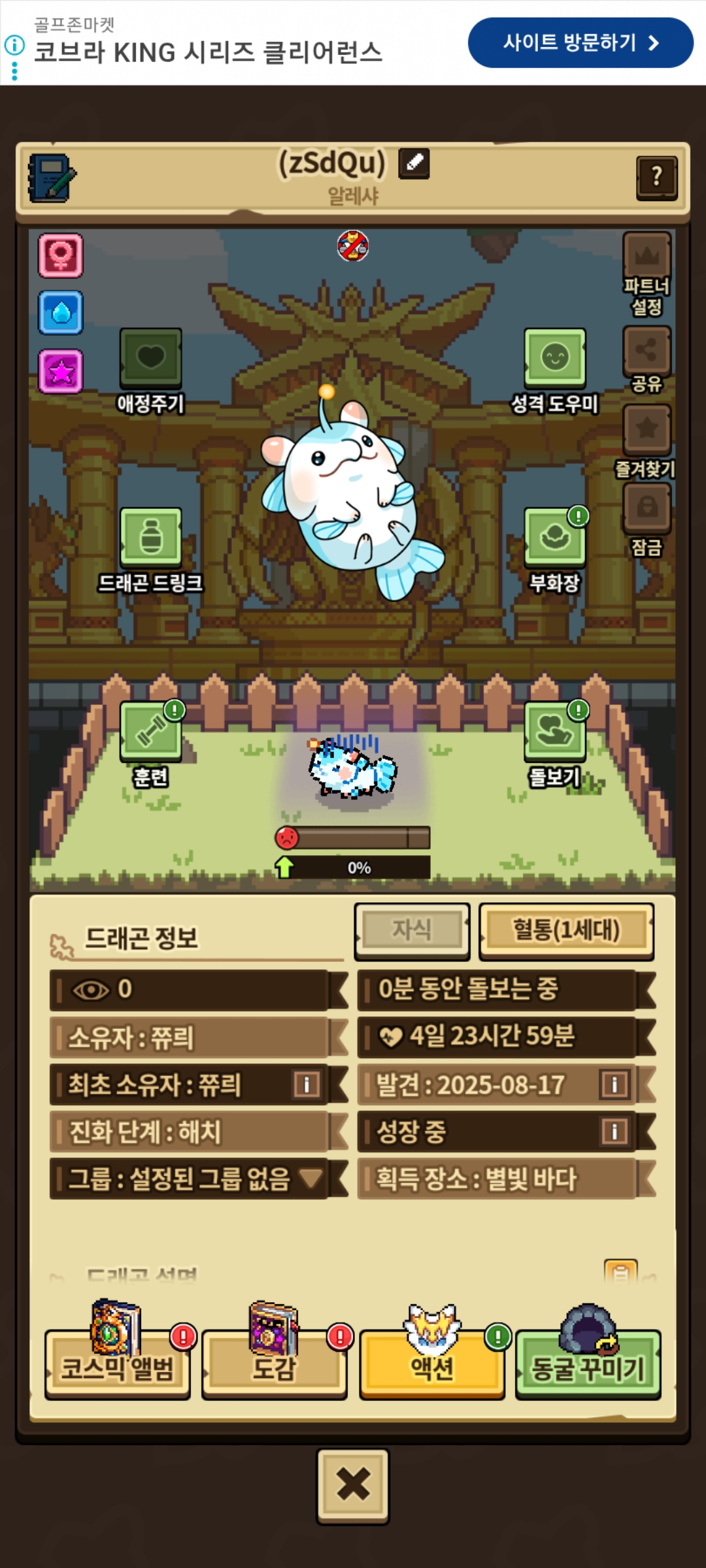Lock the dragon with 잠금

tap(647, 508)
